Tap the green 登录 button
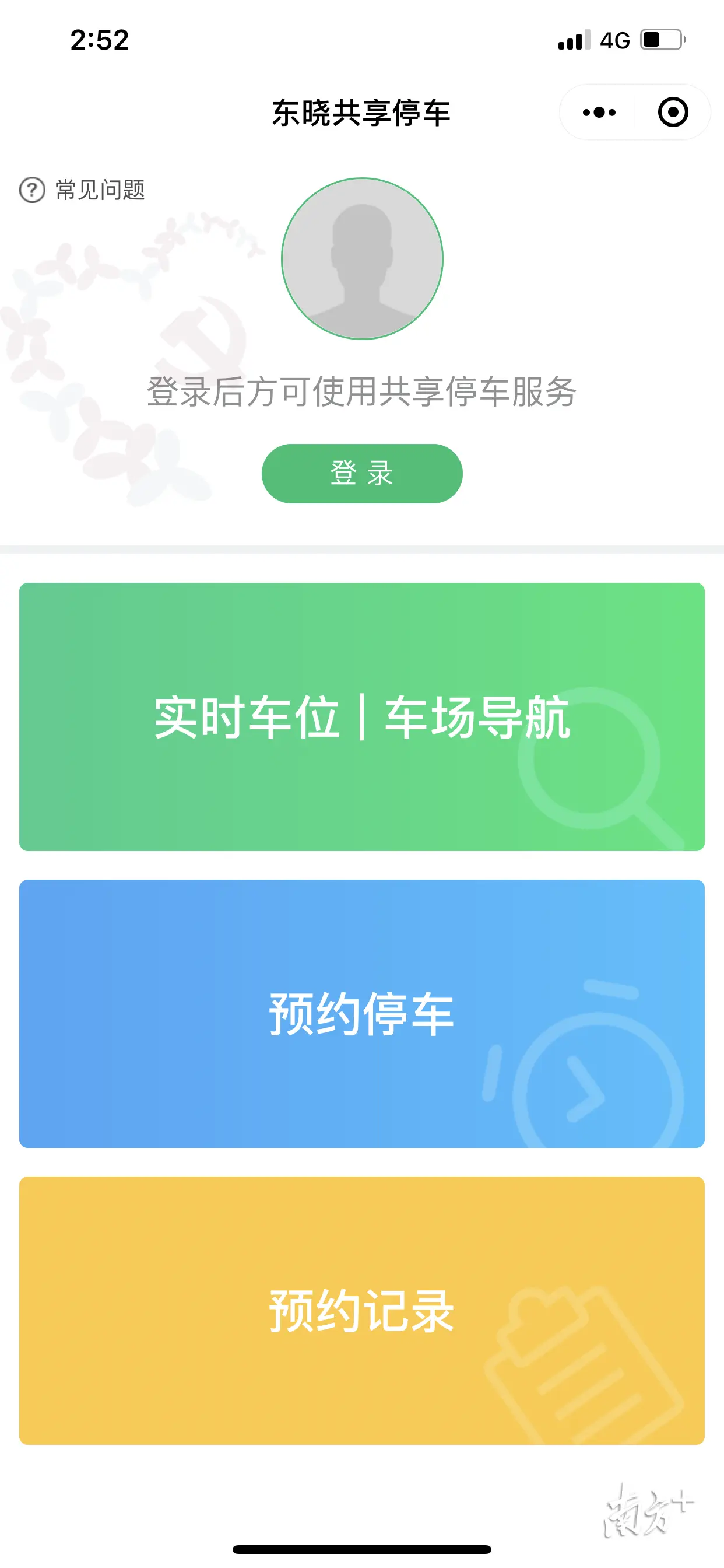724x1568 pixels. pos(362,474)
